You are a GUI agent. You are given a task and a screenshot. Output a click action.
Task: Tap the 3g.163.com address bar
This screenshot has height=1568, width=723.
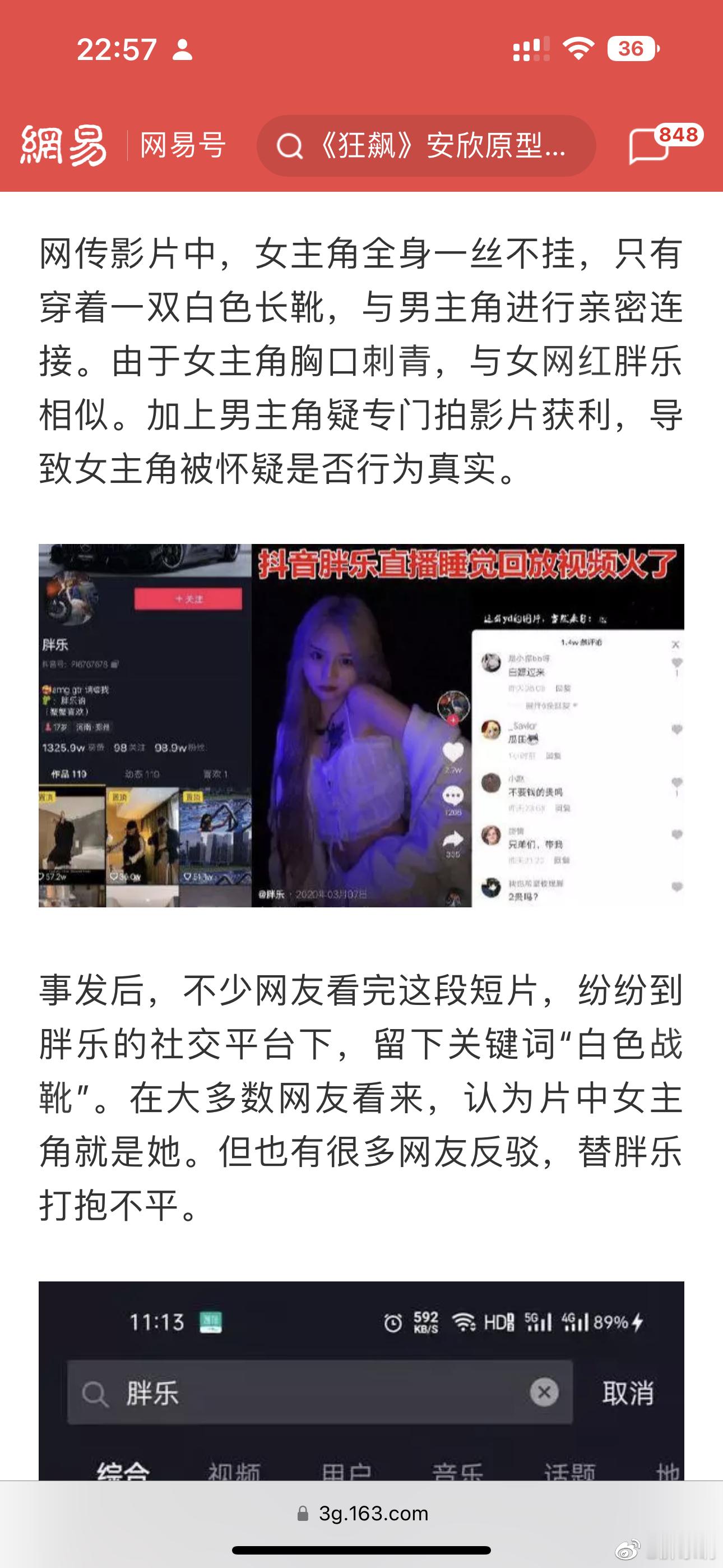pos(363,1513)
